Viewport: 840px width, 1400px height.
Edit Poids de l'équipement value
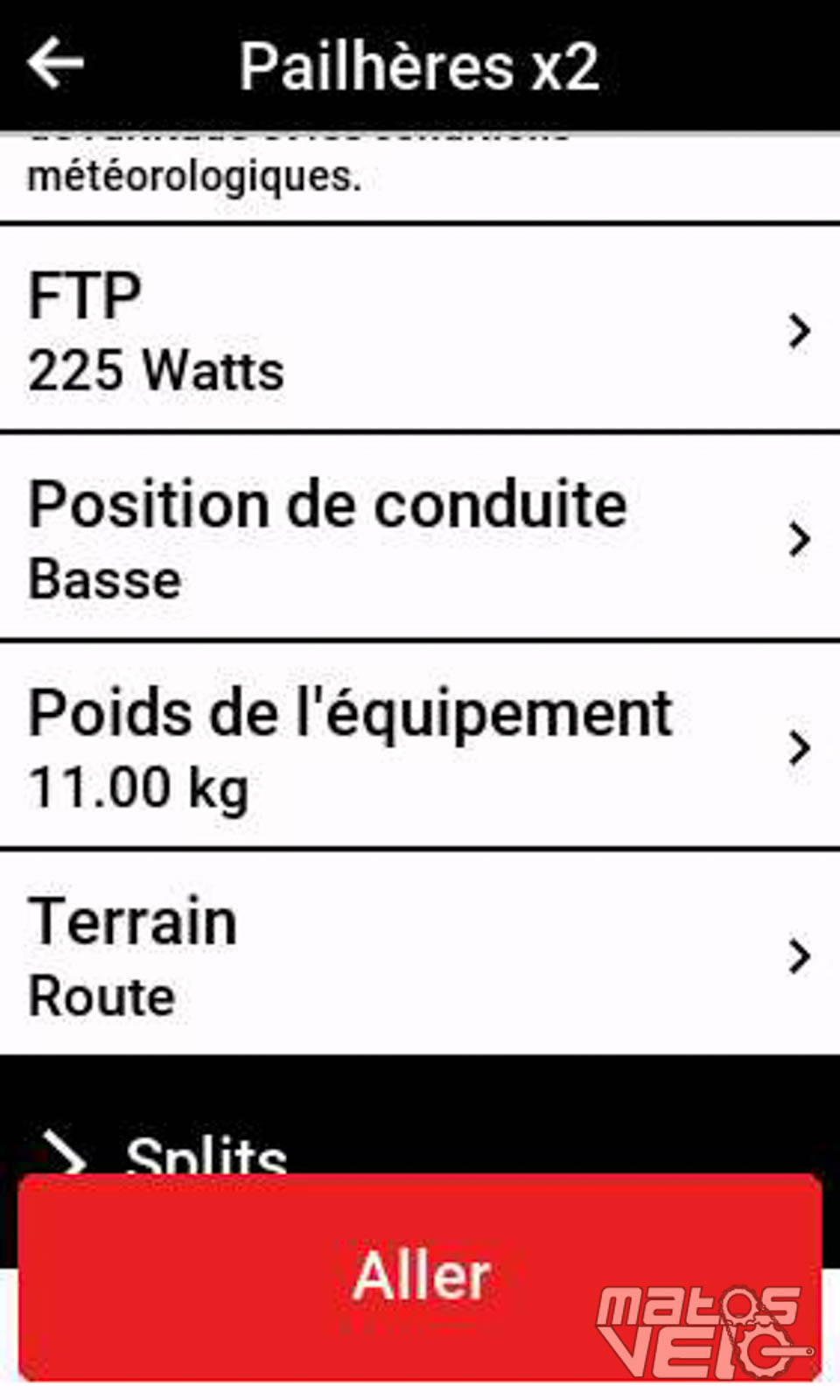pyautogui.click(x=420, y=745)
